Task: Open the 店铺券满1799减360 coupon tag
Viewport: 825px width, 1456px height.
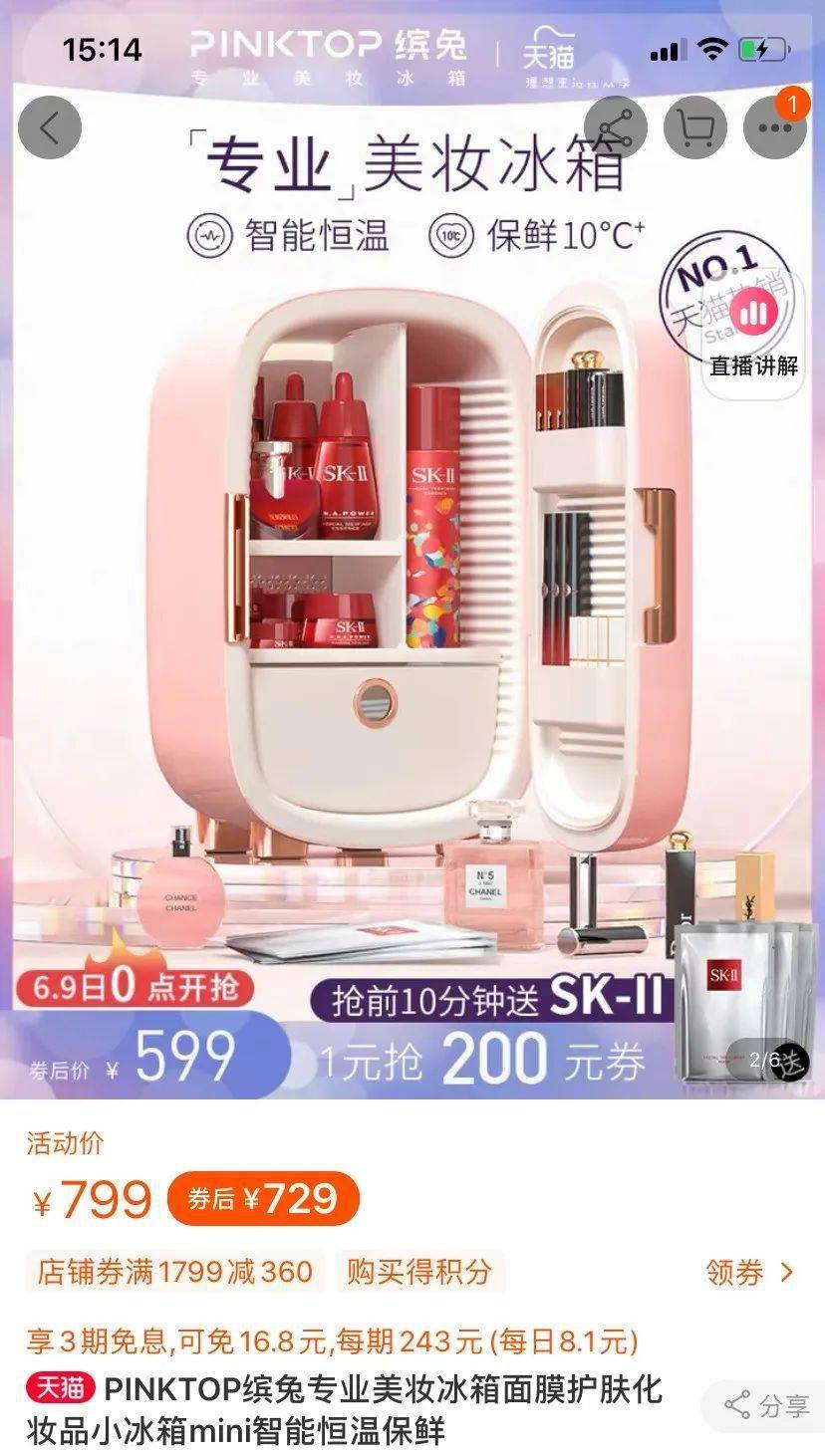Action: tap(175, 1272)
